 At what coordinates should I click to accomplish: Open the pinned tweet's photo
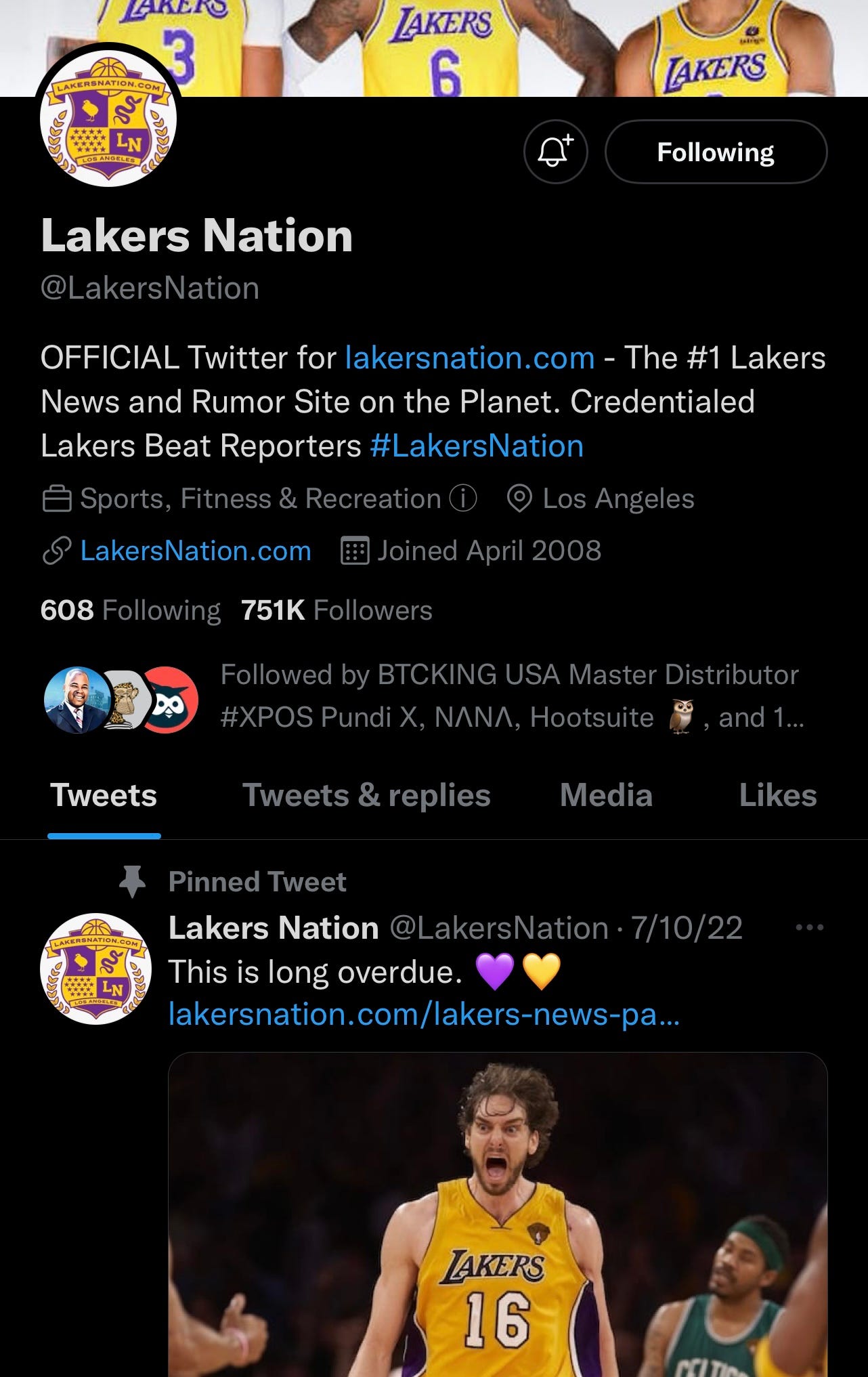[x=498, y=1212]
